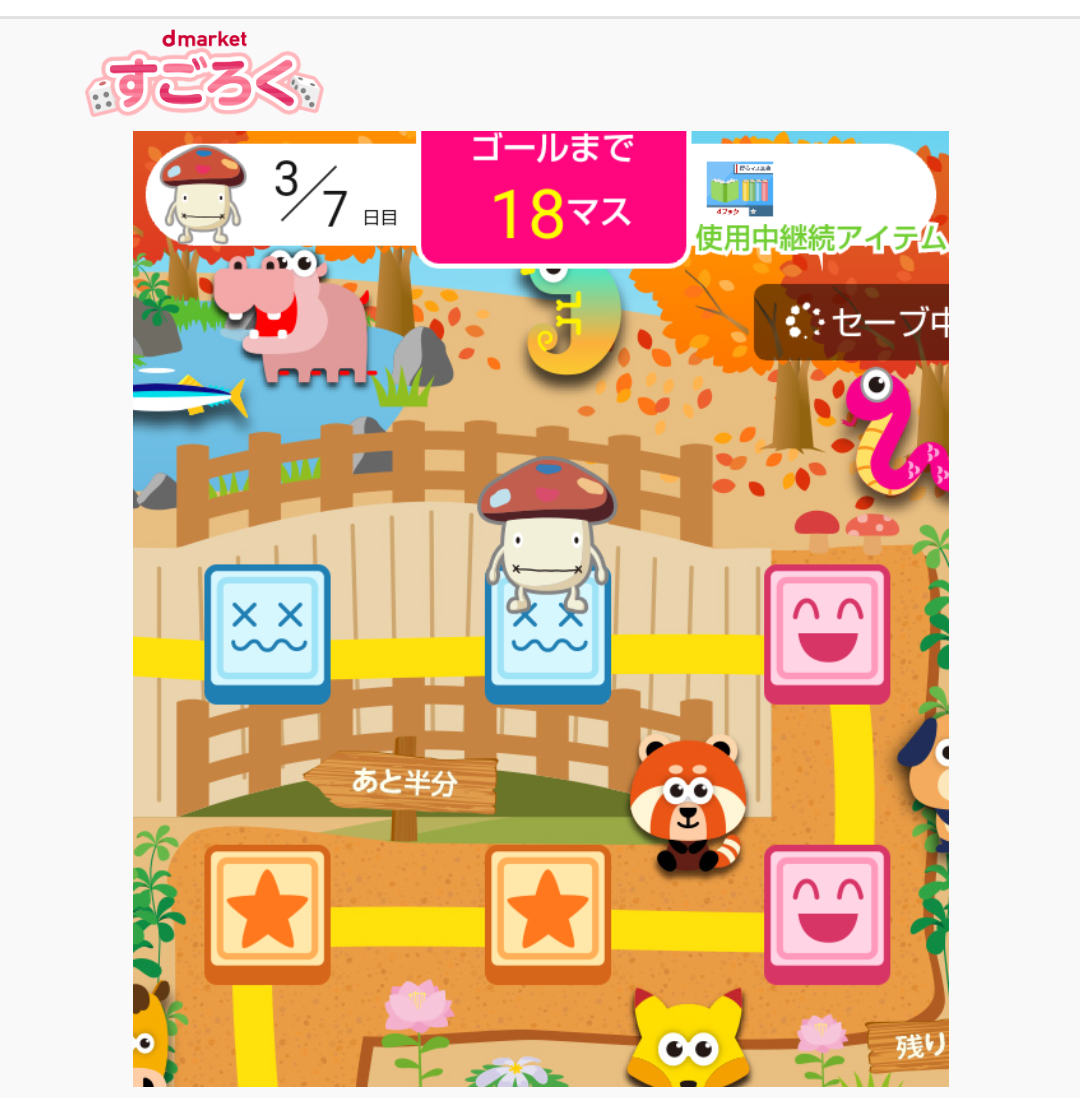
Task: Open the dmarket すごろく logo link
Action: click(204, 76)
